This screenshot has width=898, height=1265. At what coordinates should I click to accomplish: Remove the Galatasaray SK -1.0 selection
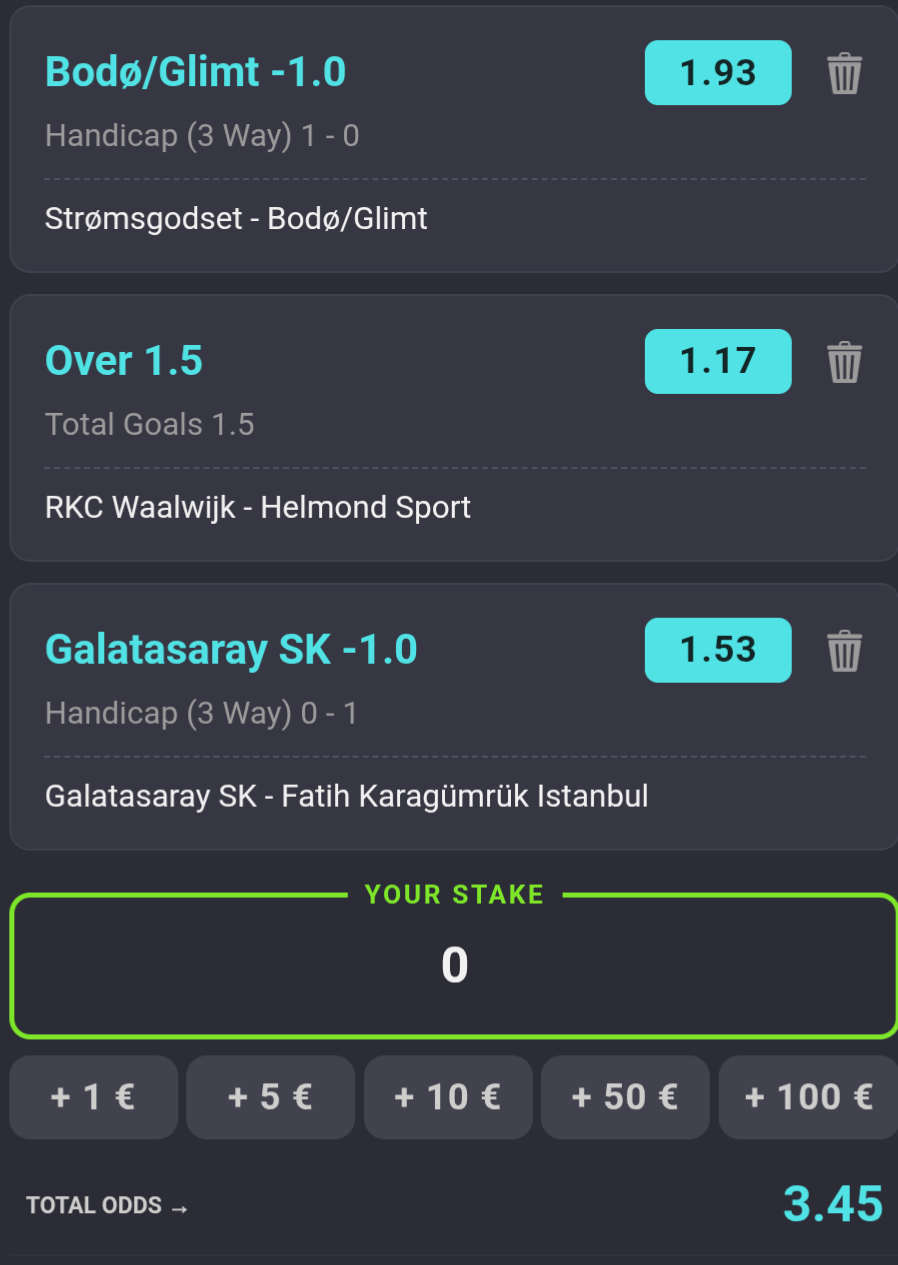tap(844, 651)
